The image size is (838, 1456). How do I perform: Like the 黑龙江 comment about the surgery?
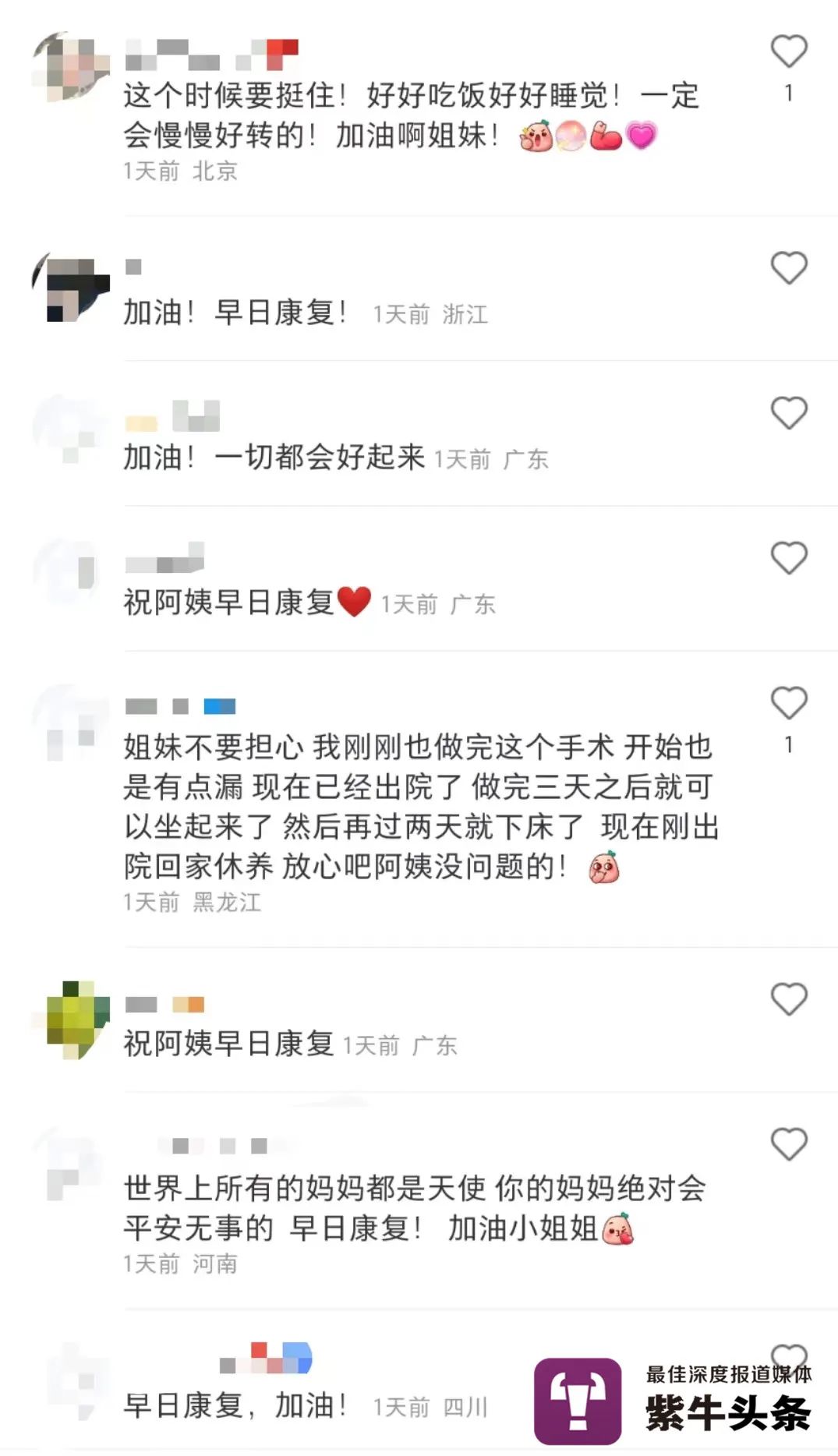[788, 703]
